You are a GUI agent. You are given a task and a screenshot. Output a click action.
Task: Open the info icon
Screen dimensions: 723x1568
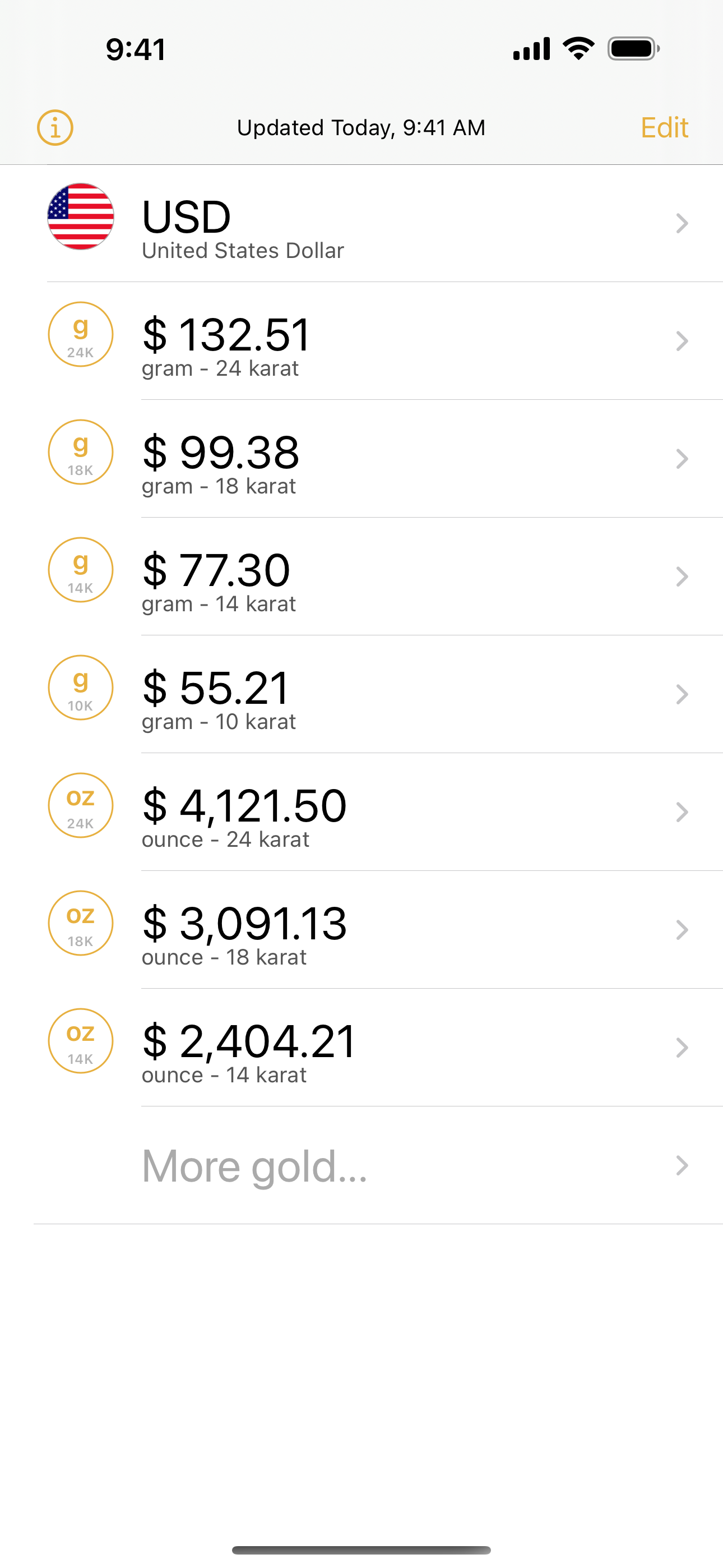[55, 128]
